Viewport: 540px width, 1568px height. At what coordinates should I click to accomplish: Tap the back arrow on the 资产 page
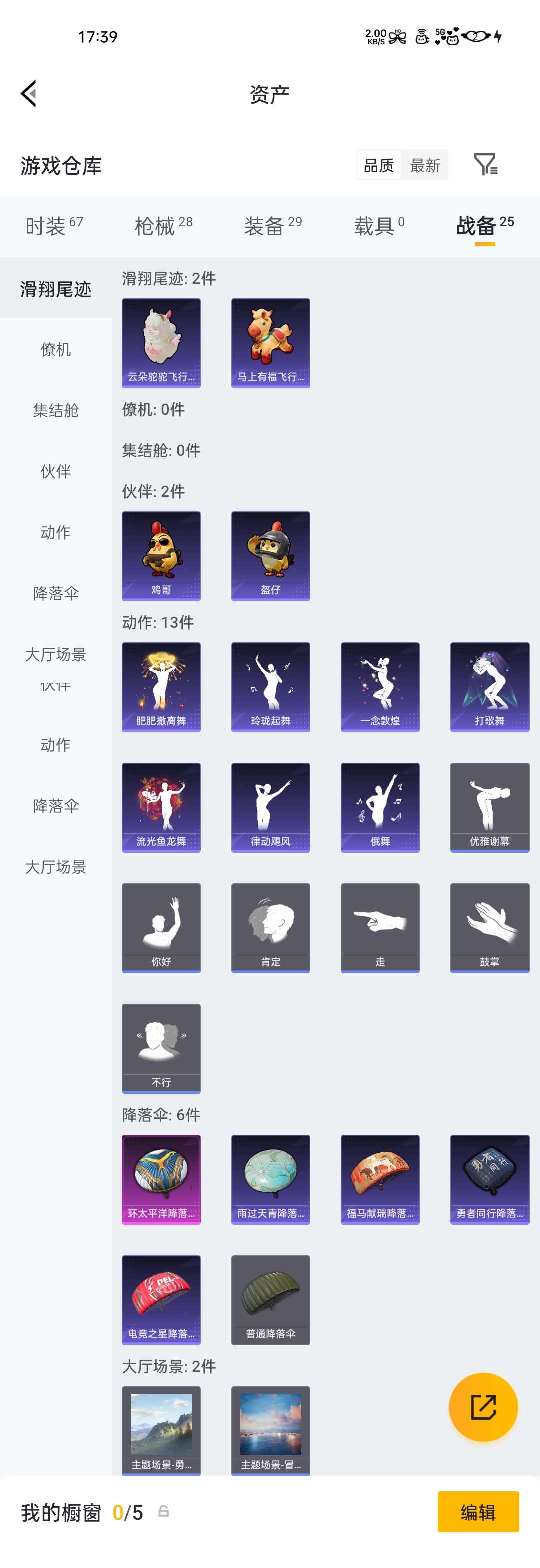tap(28, 94)
